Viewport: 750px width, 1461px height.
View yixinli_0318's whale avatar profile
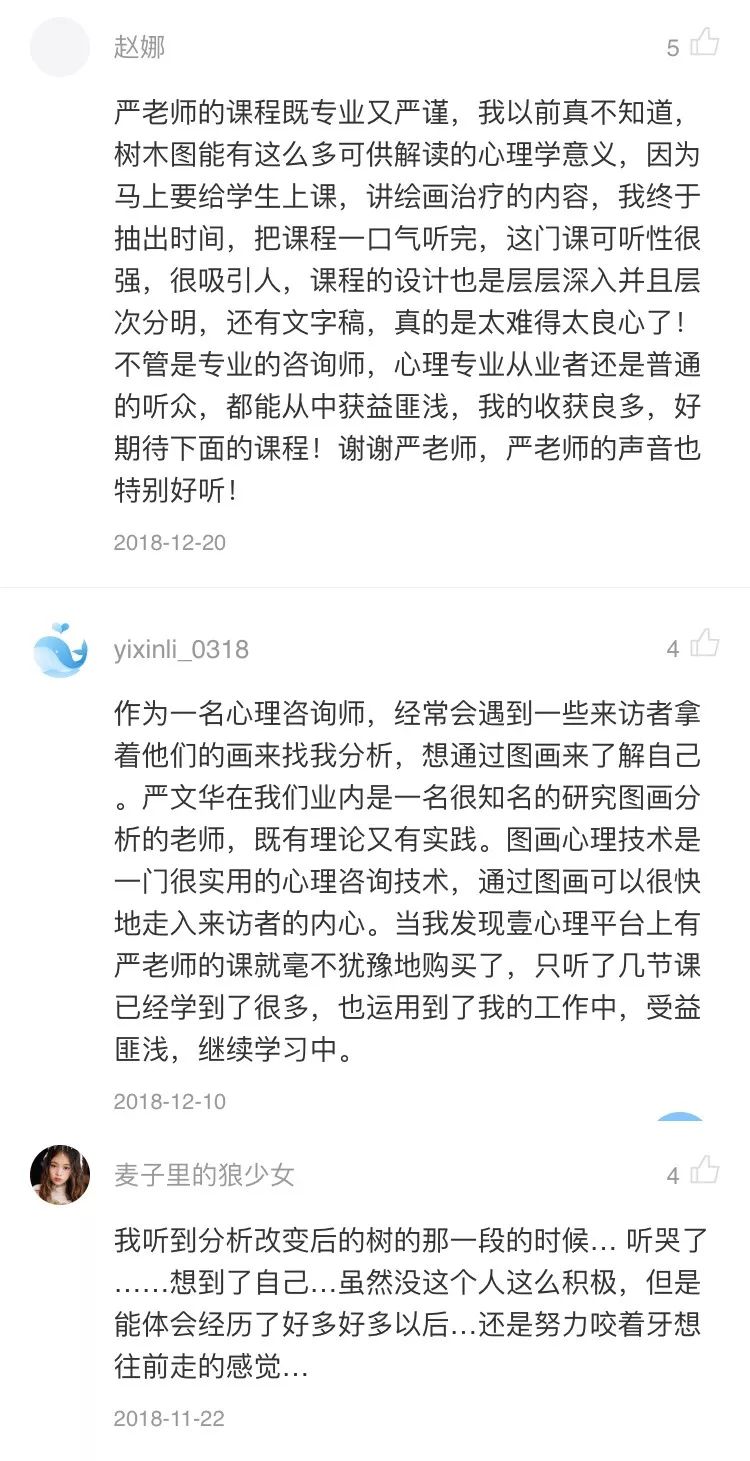point(60,649)
